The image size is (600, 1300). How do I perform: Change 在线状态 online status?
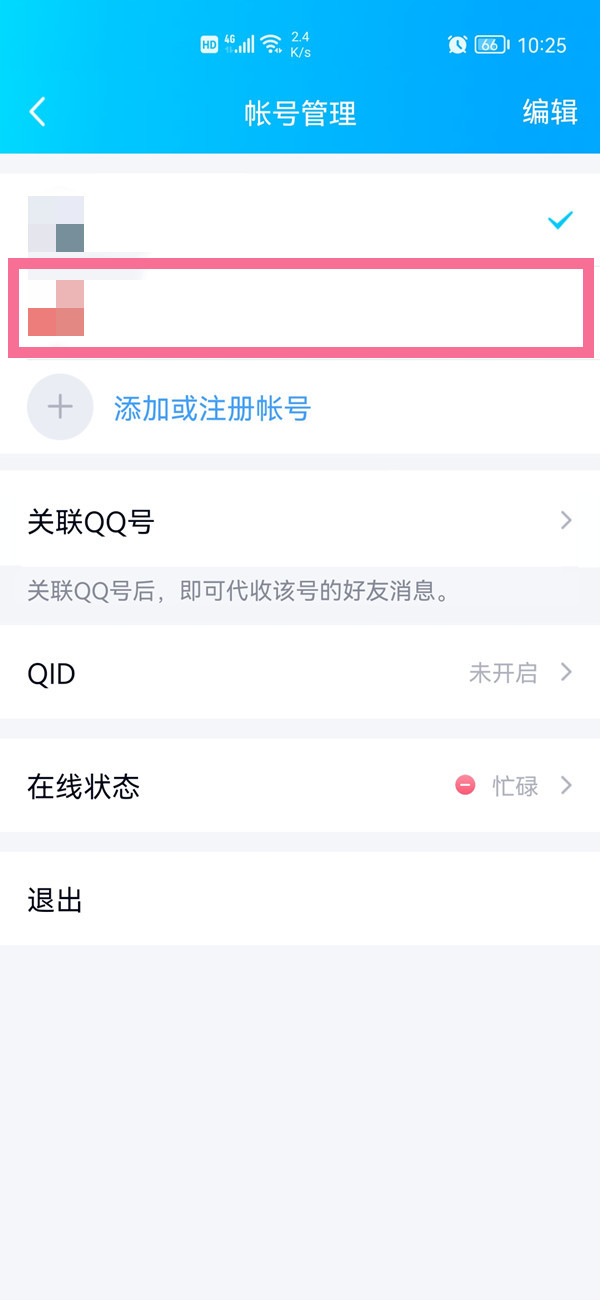coord(300,787)
